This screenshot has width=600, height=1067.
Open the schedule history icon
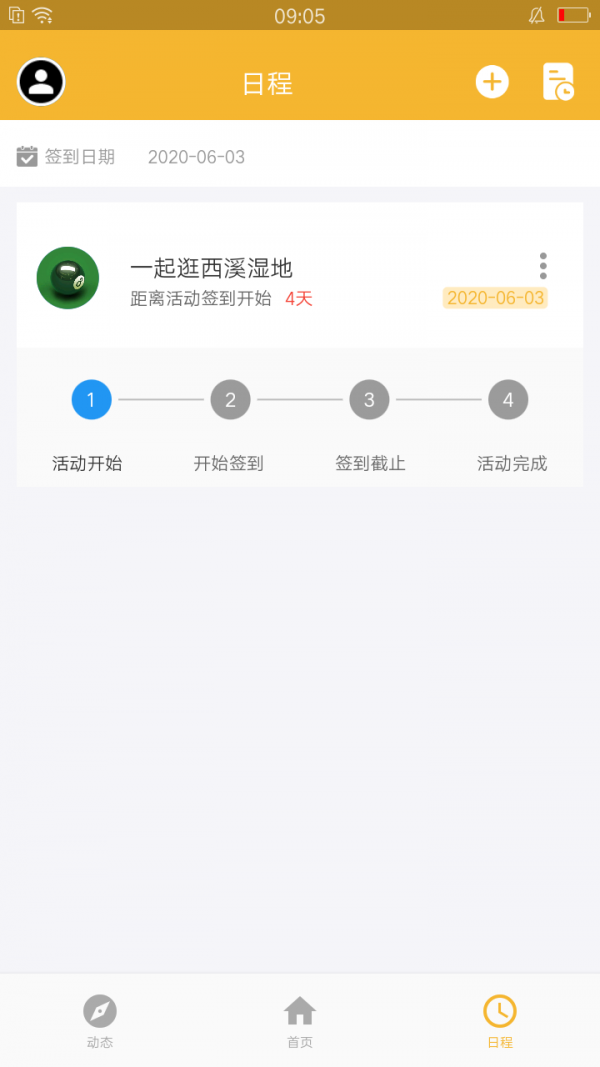click(x=559, y=82)
